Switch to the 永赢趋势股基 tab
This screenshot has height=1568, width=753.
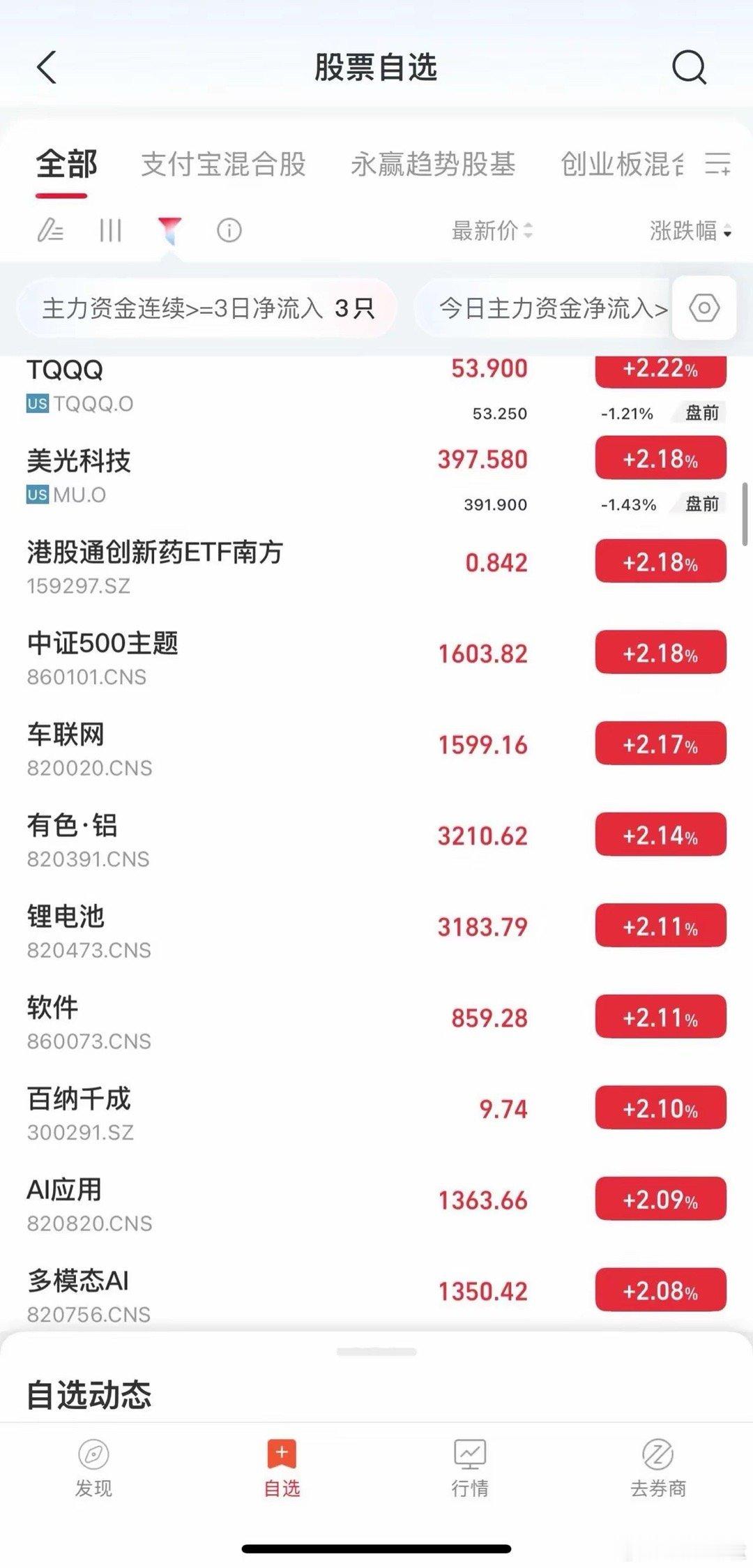point(433,165)
